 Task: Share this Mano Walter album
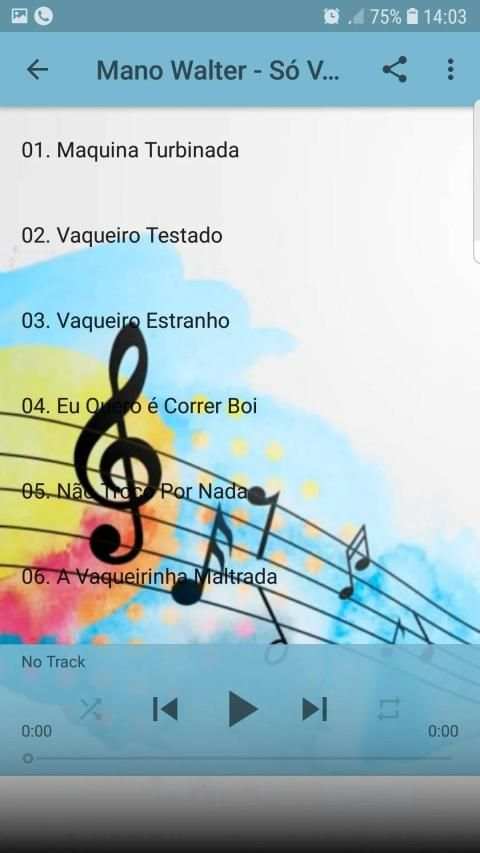395,70
